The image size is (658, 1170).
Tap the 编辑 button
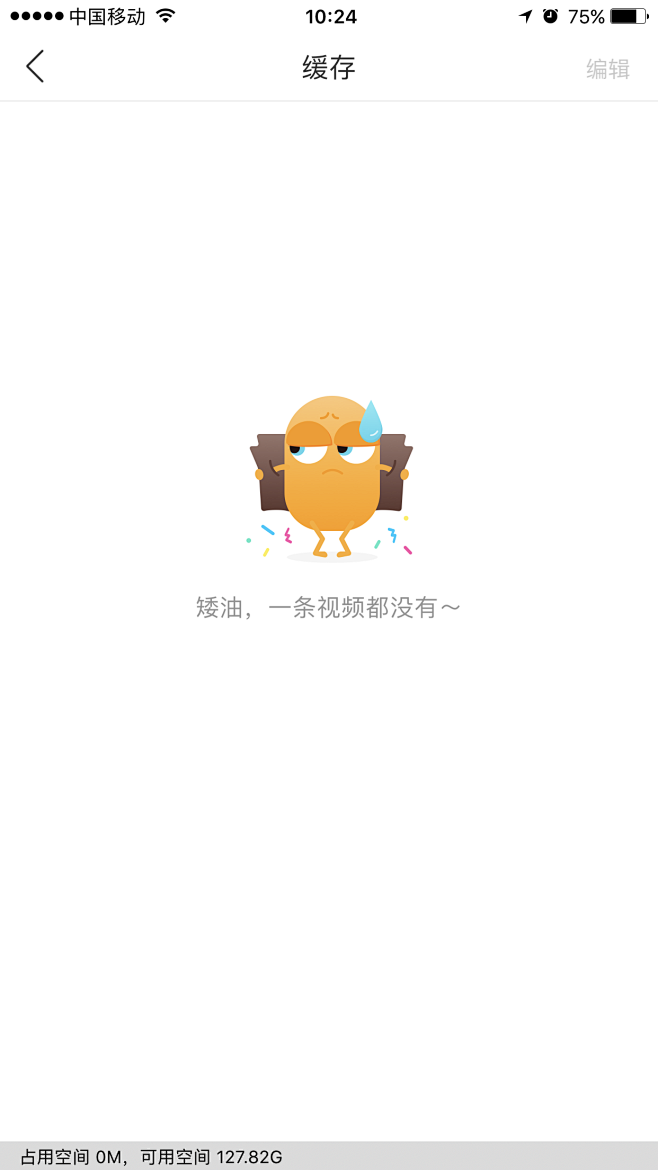pos(607,69)
